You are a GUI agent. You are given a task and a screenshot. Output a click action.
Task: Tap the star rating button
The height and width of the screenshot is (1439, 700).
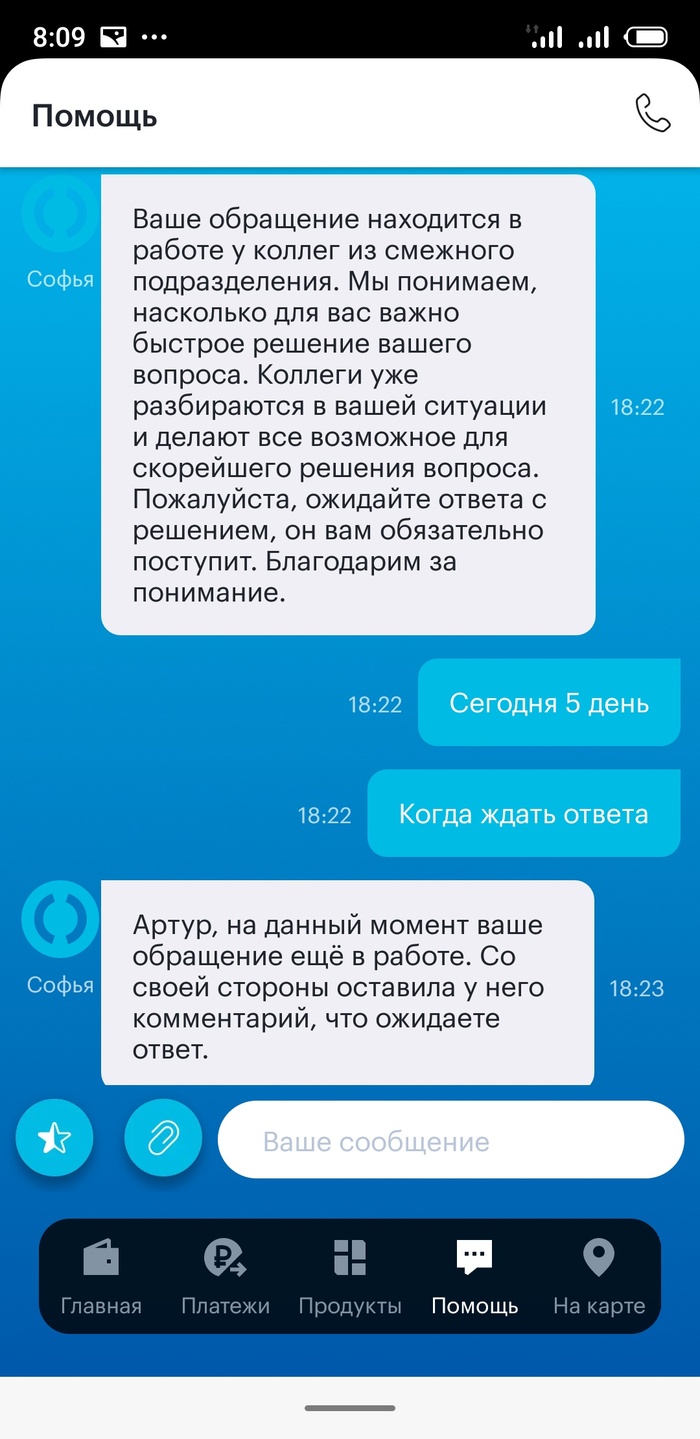[x=54, y=1138]
